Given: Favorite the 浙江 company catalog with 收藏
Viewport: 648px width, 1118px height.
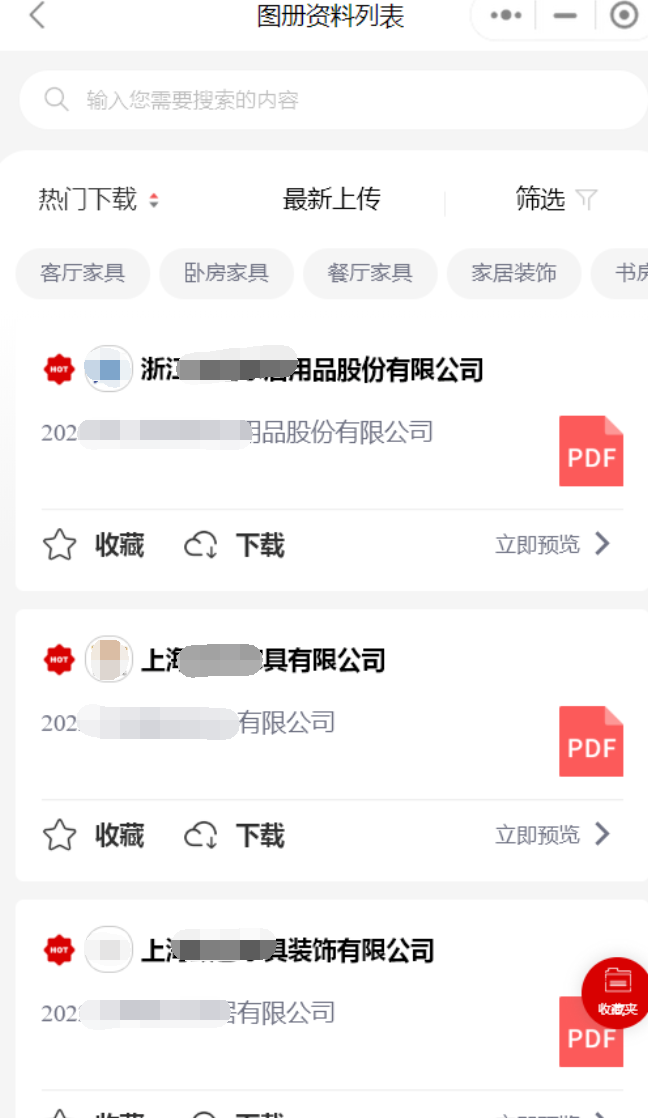Looking at the screenshot, I should 93,545.
